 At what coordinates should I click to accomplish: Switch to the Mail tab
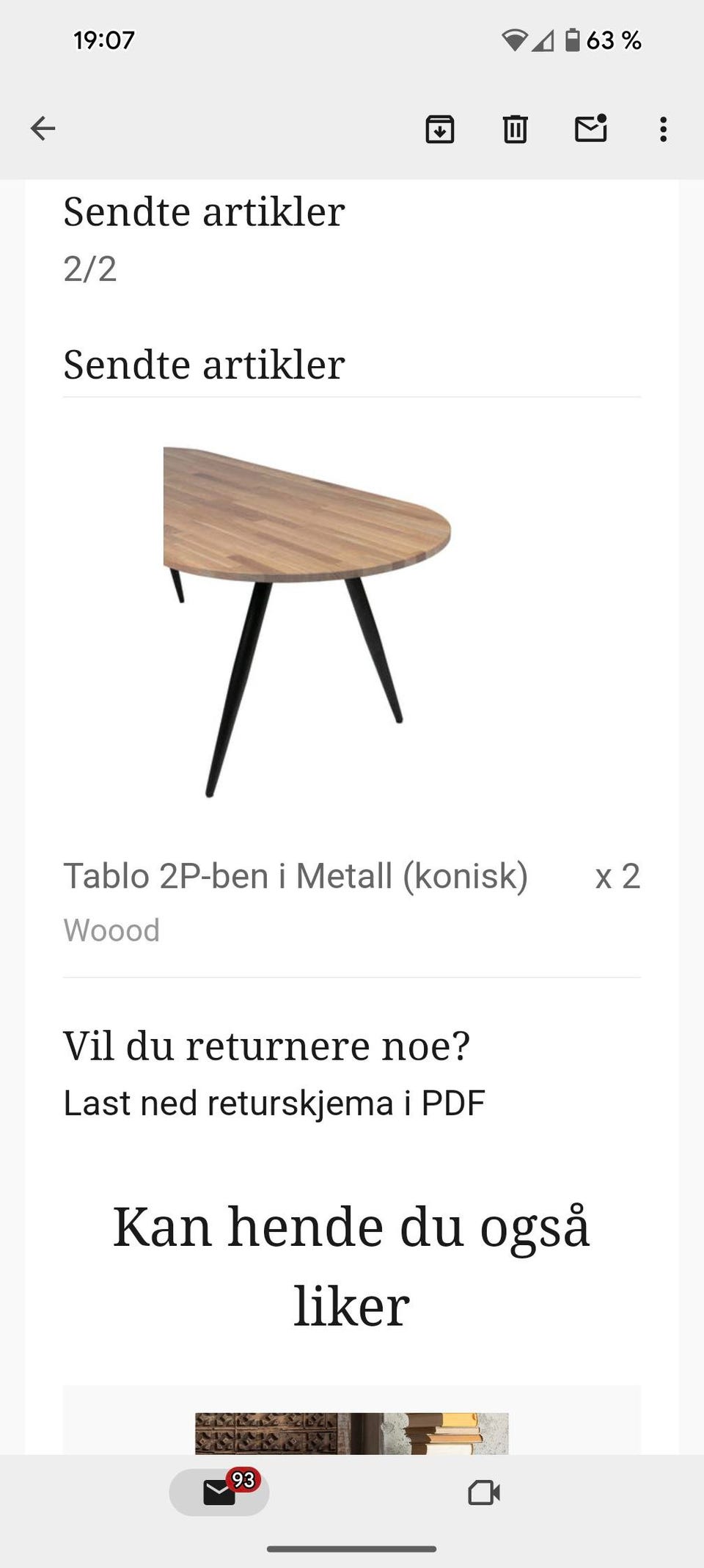[219, 1492]
